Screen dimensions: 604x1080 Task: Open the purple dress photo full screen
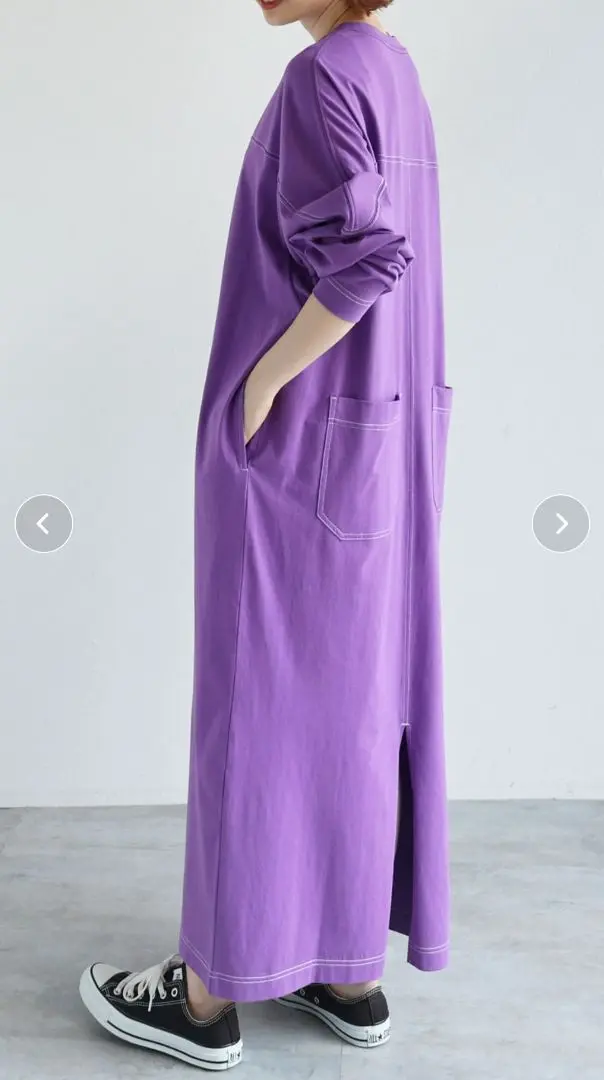click(x=302, y=540)
